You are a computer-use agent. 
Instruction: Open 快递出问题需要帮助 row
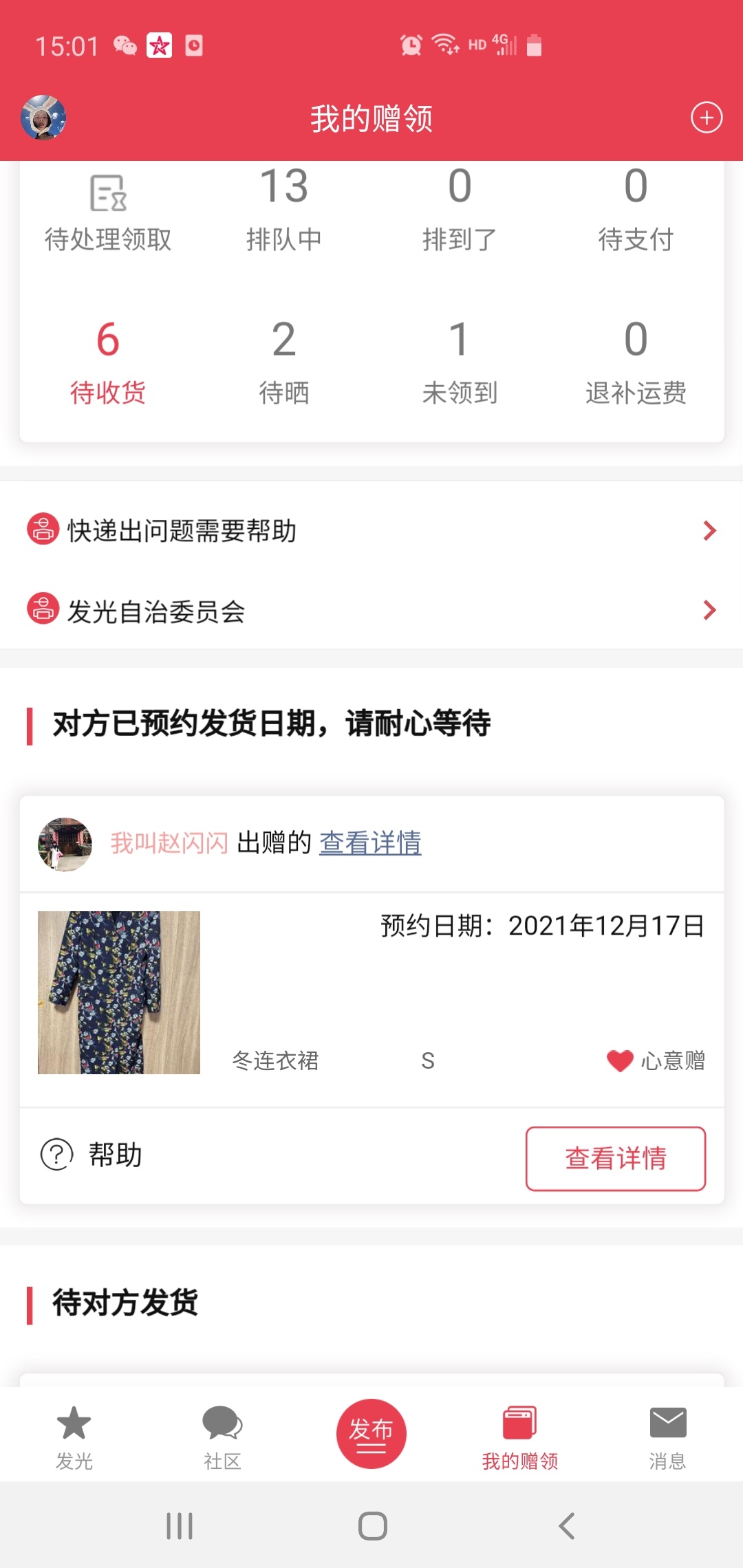click(x=371, y=530)
